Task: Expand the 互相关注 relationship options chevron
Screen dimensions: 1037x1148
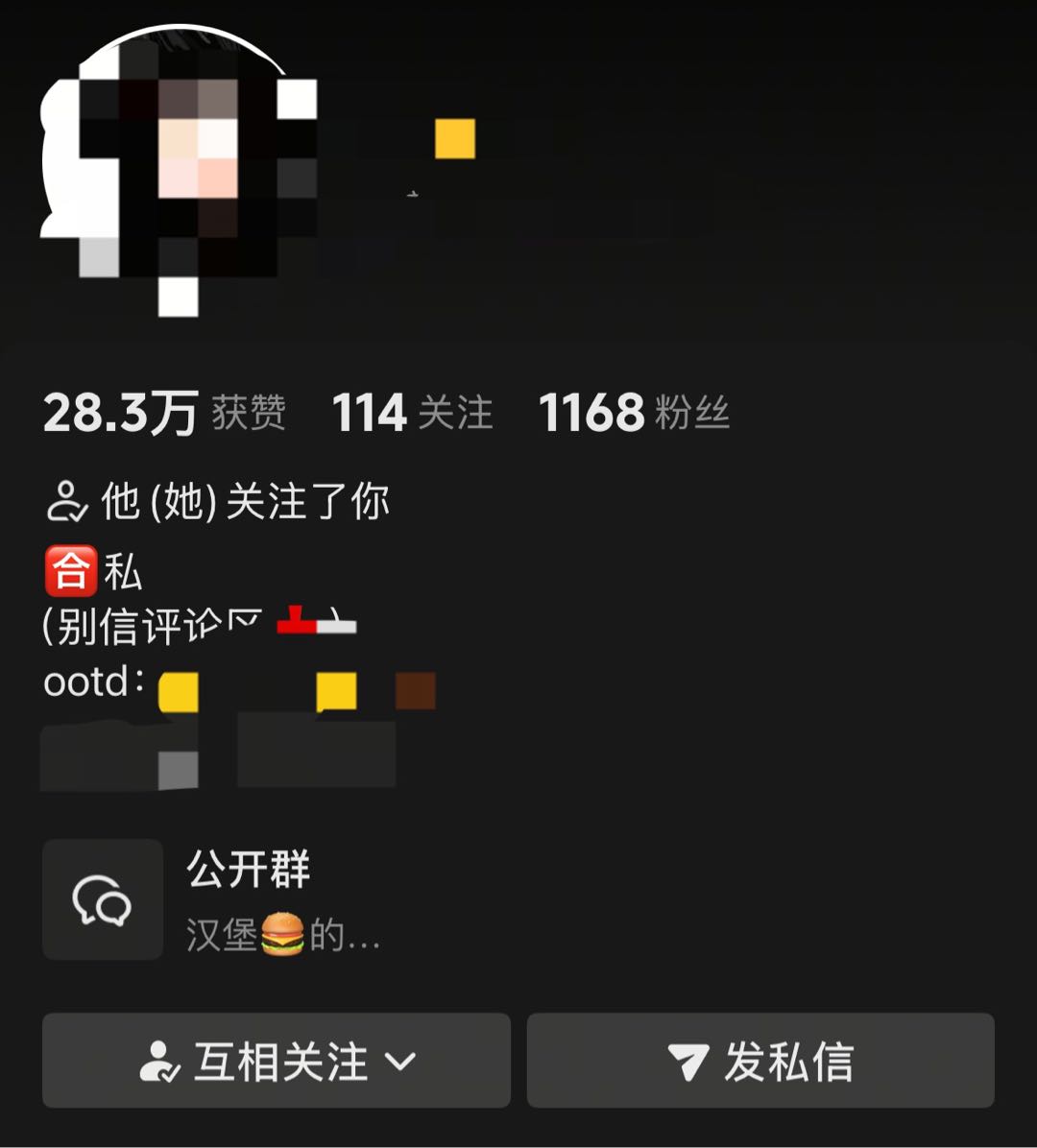Action: click(398, 1063)
